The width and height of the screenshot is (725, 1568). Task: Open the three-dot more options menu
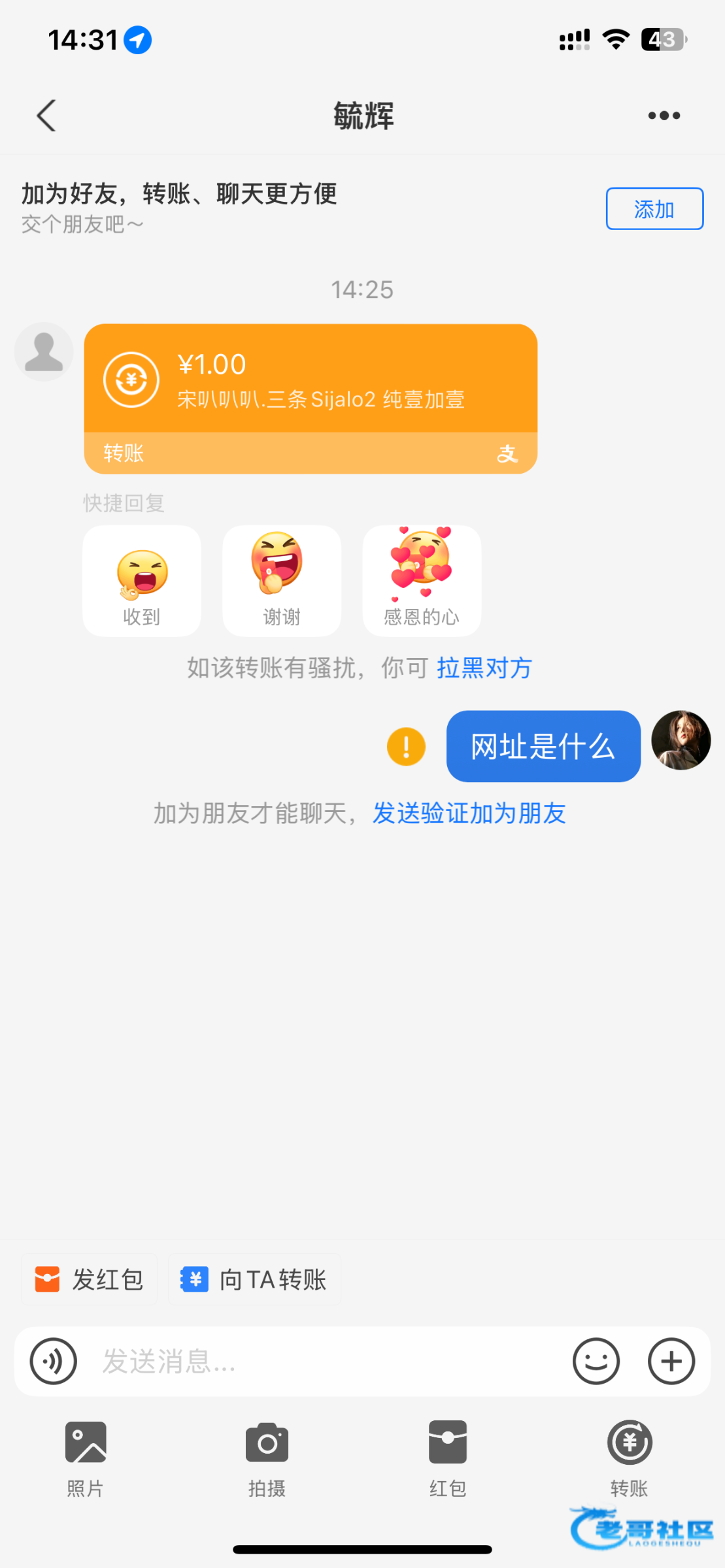(x=664, y=116)
